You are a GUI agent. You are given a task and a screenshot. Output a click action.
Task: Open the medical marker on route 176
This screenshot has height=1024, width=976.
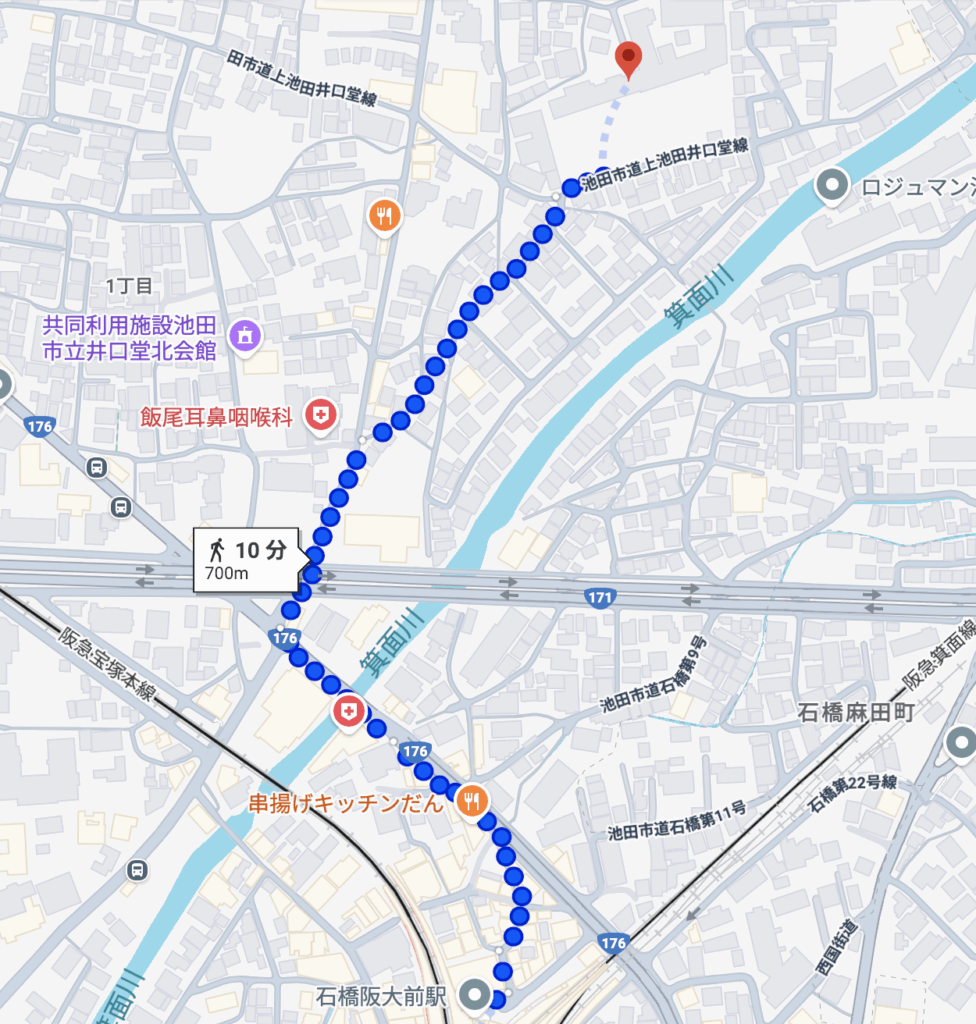[347, 712]
